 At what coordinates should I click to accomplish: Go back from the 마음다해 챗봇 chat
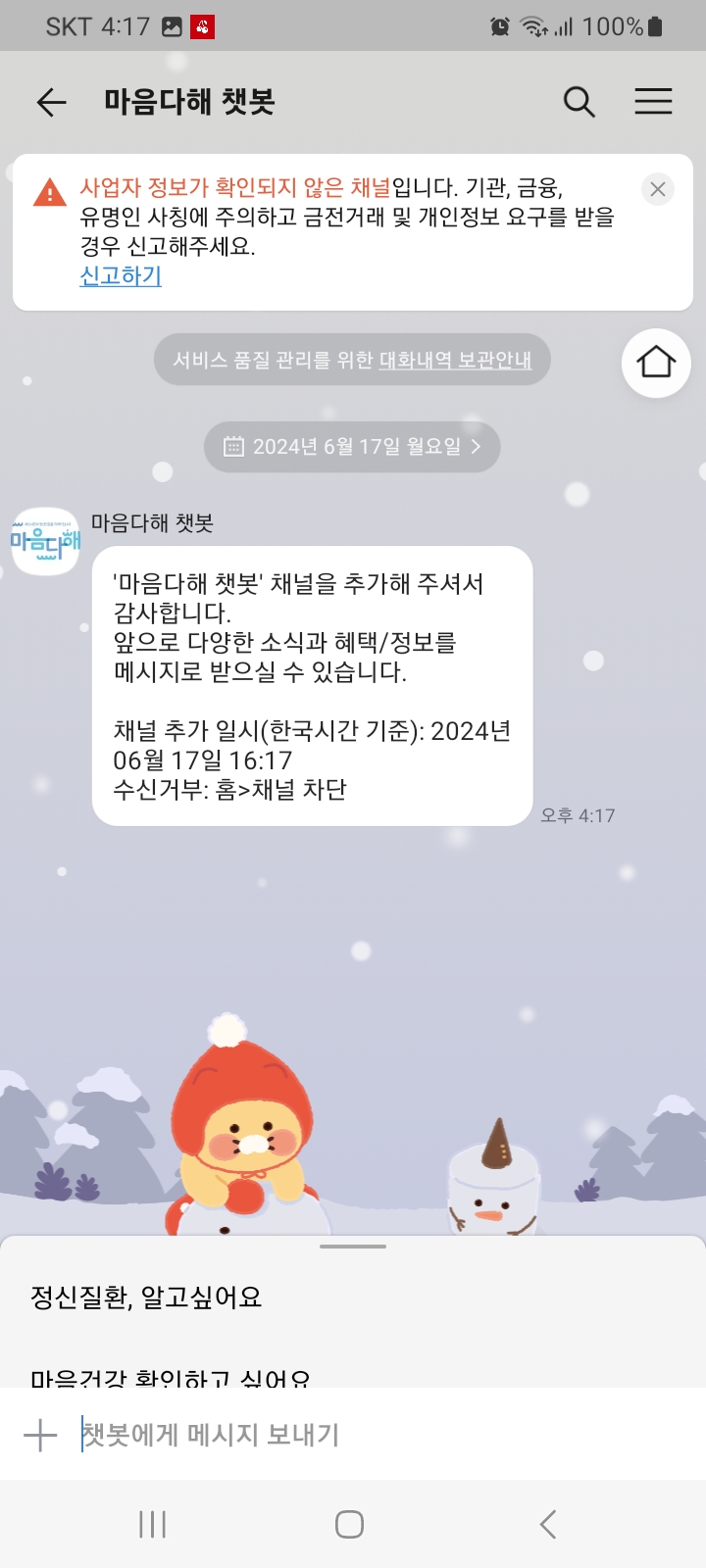[51, 102]
